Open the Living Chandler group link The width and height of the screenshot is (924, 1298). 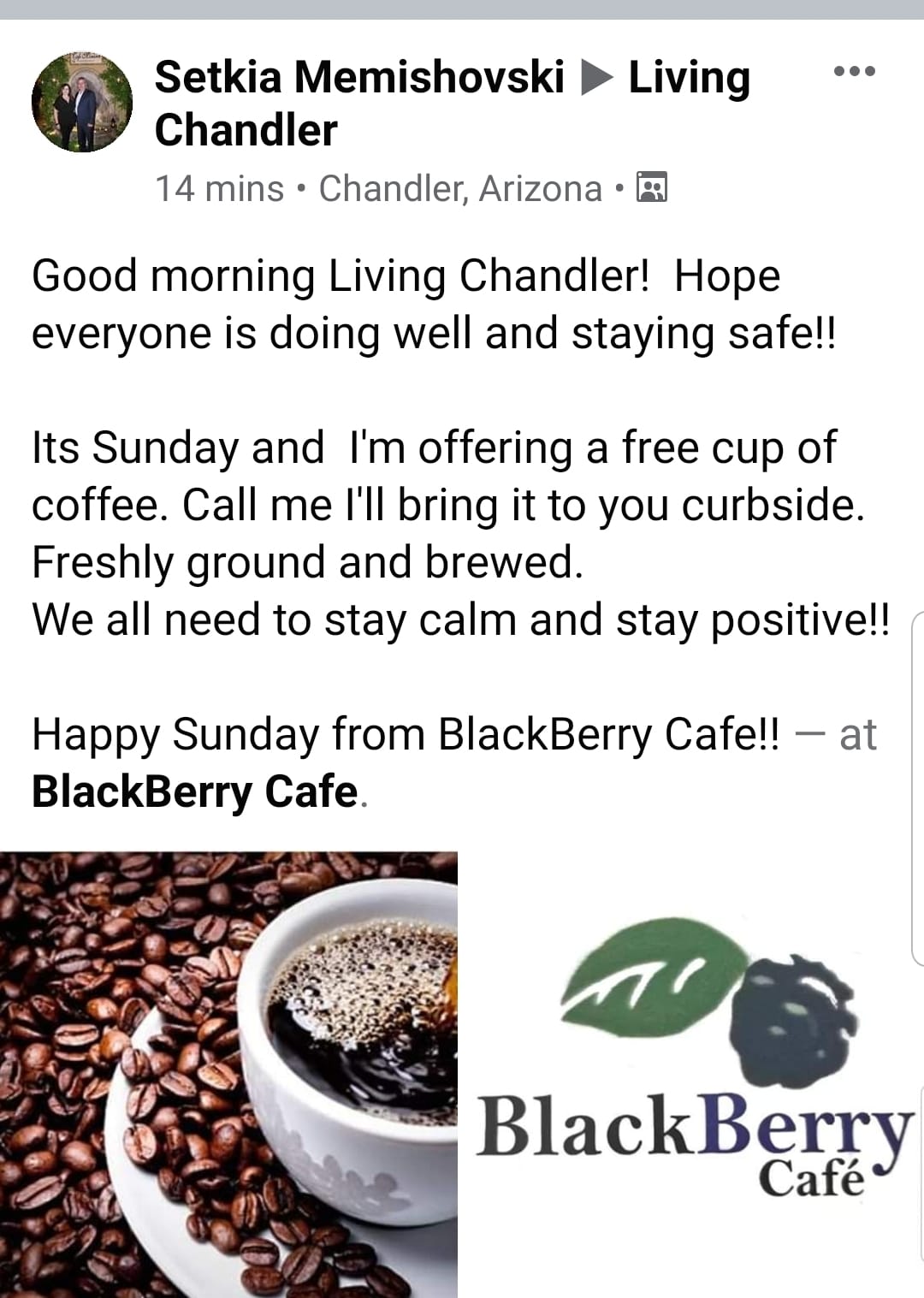pyautogui.click(x=689, y=79)
